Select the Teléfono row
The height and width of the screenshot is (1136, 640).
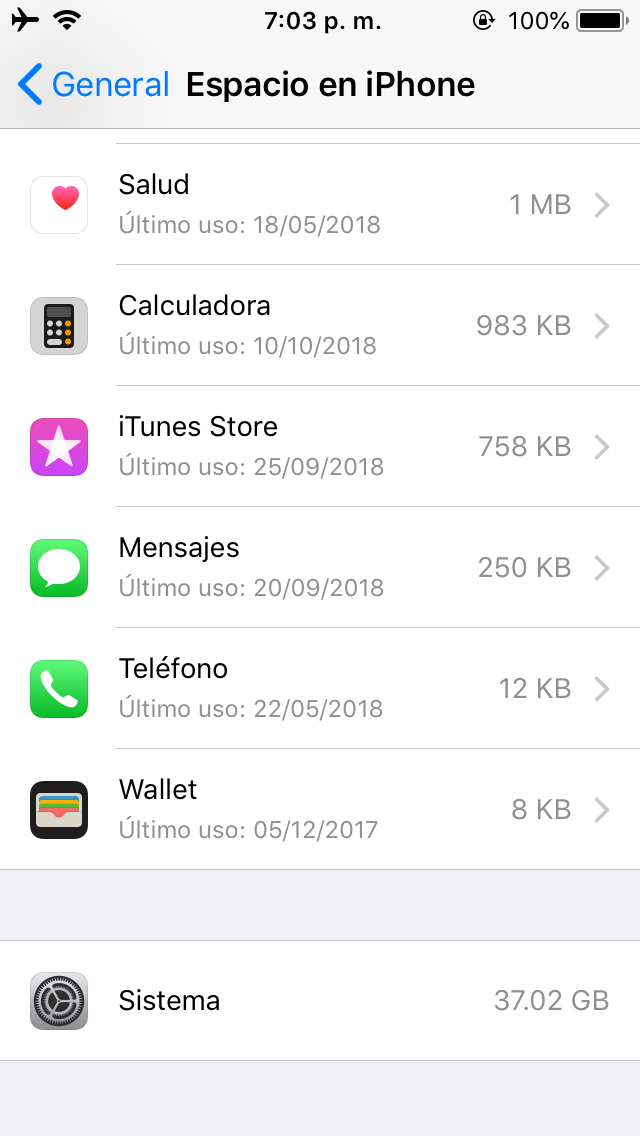[320, 689]
